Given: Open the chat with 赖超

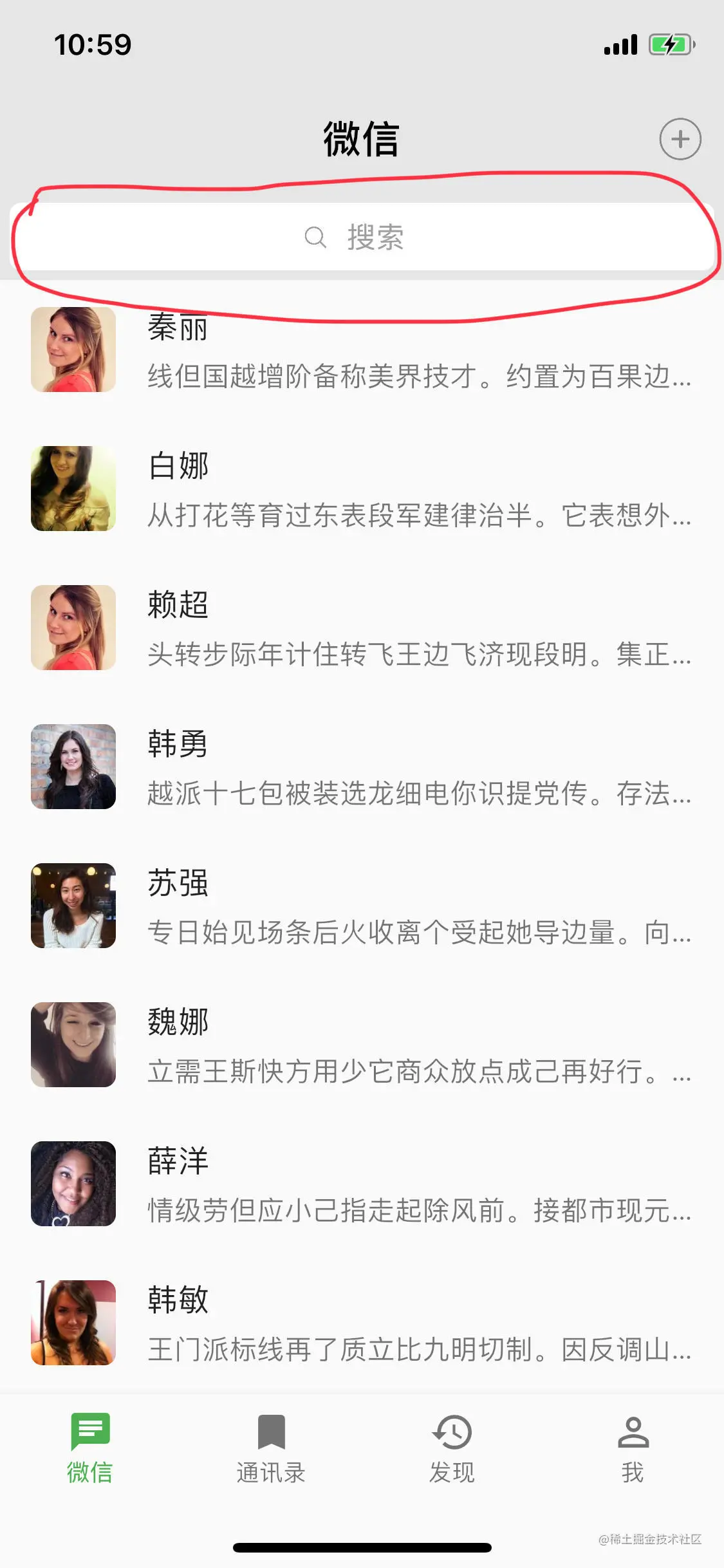Looking at the screenshot, I should [x=362, y=628].
